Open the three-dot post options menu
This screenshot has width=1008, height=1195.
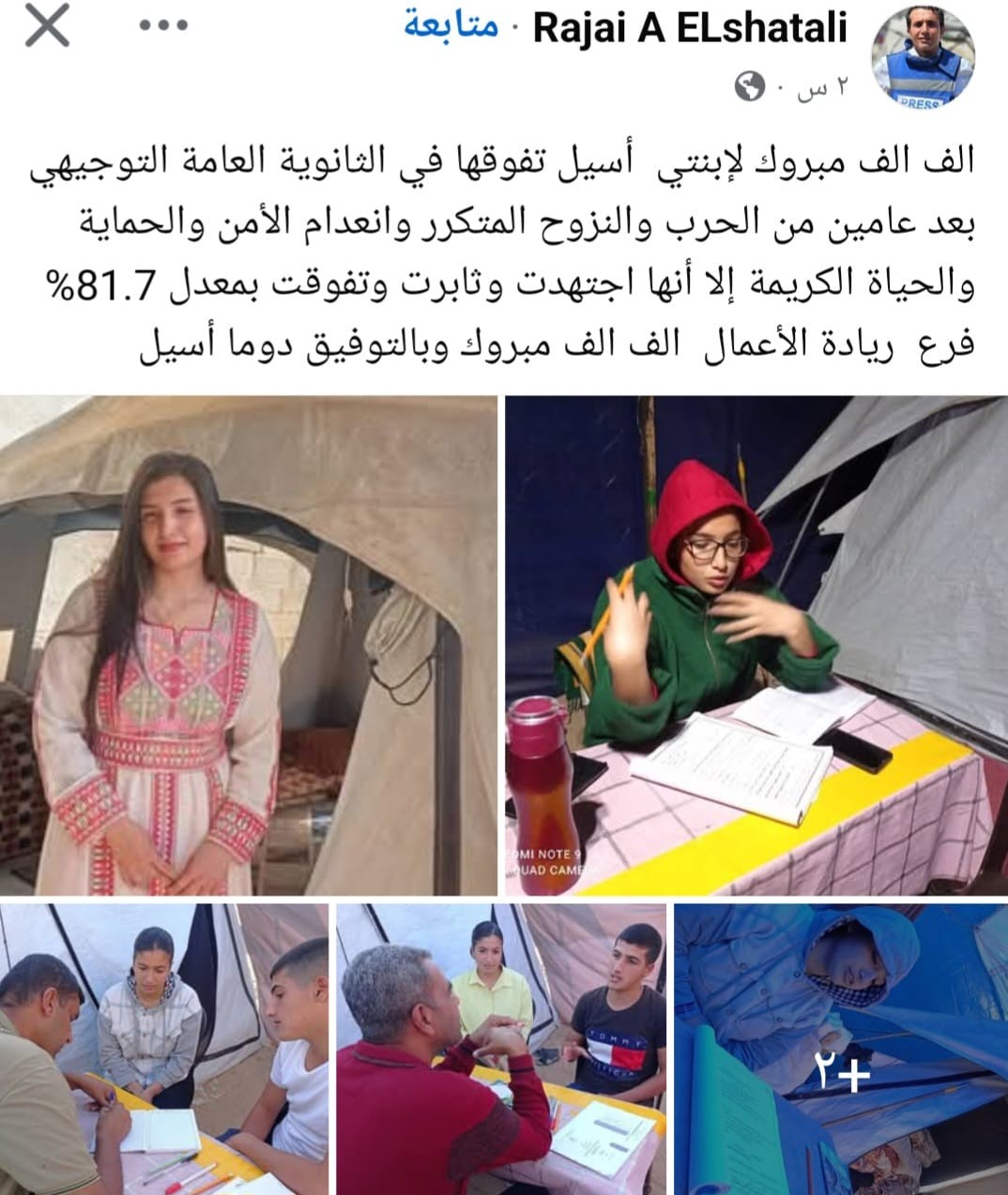163,27
